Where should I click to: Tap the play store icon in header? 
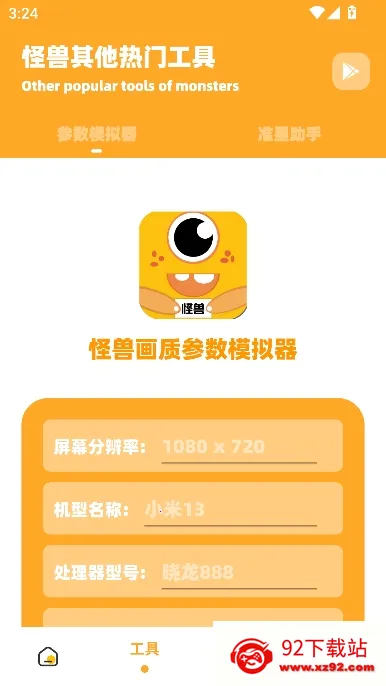tap(351, 71)
